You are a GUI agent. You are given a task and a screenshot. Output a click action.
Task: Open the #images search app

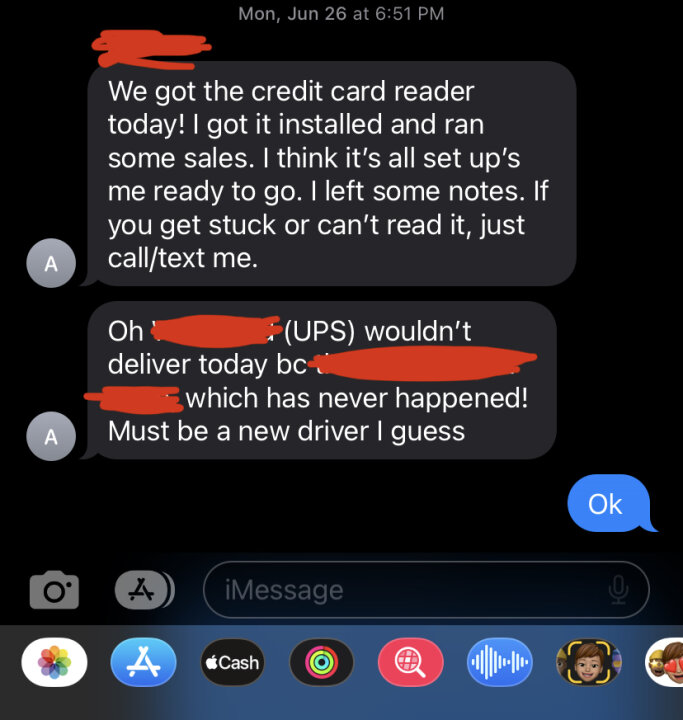point(410,662)
